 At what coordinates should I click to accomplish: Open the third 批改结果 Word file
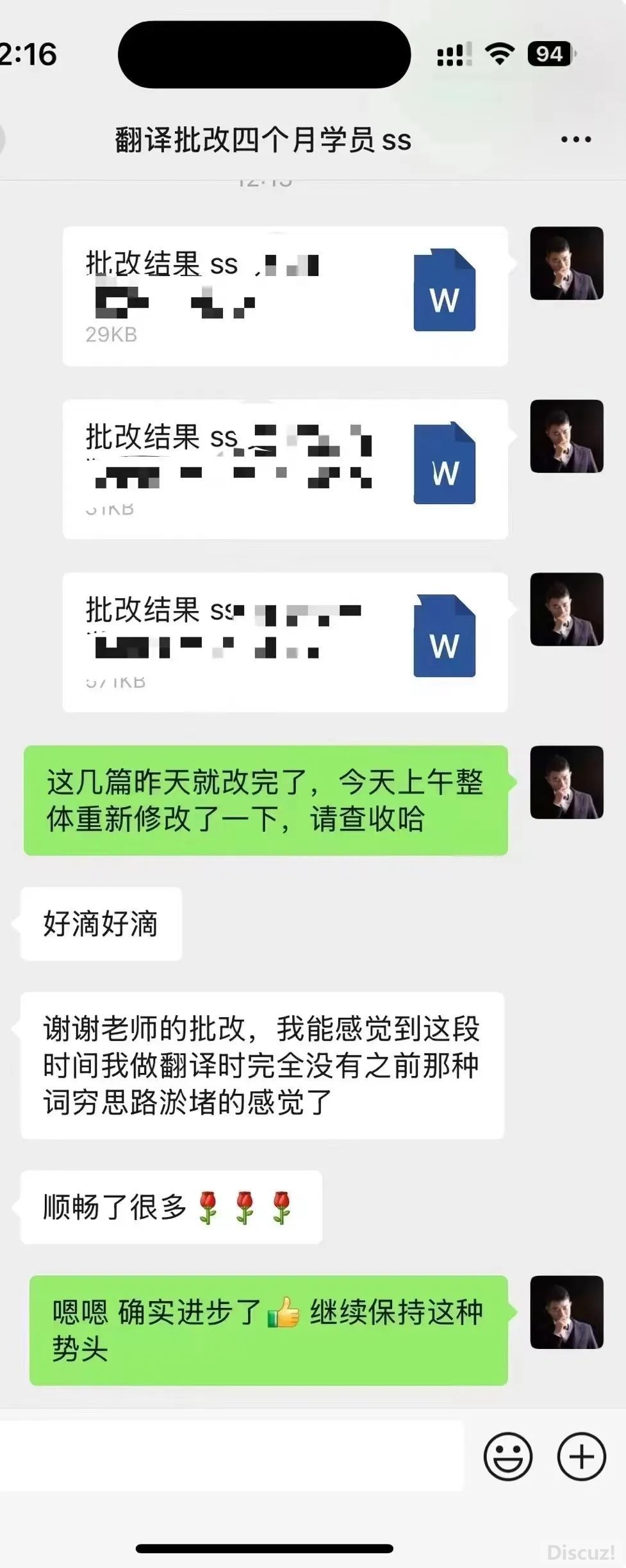[x=285, y=642]
